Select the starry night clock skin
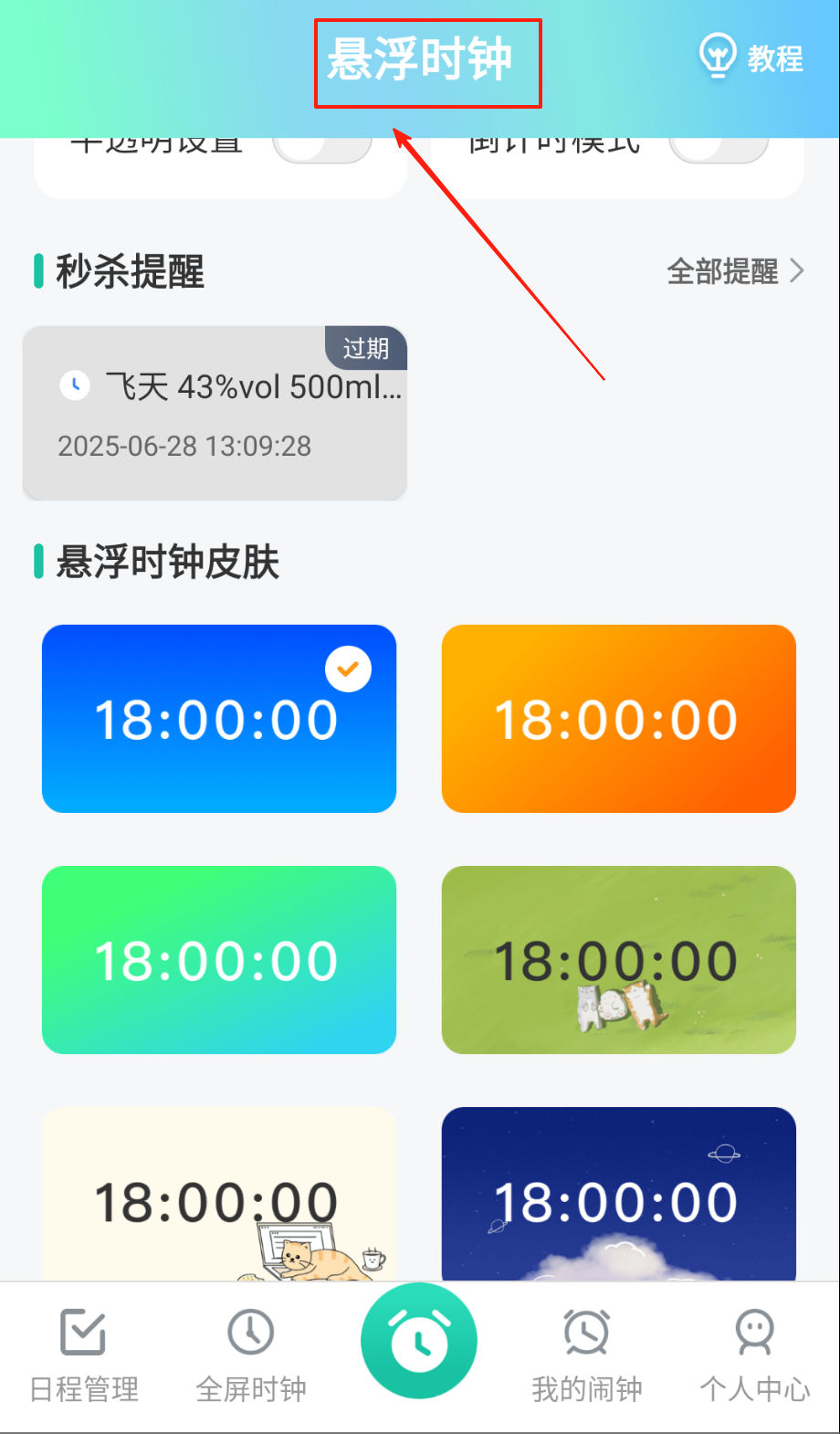840x1434 pixels. pyautogui.click(x=618, y=1195)
